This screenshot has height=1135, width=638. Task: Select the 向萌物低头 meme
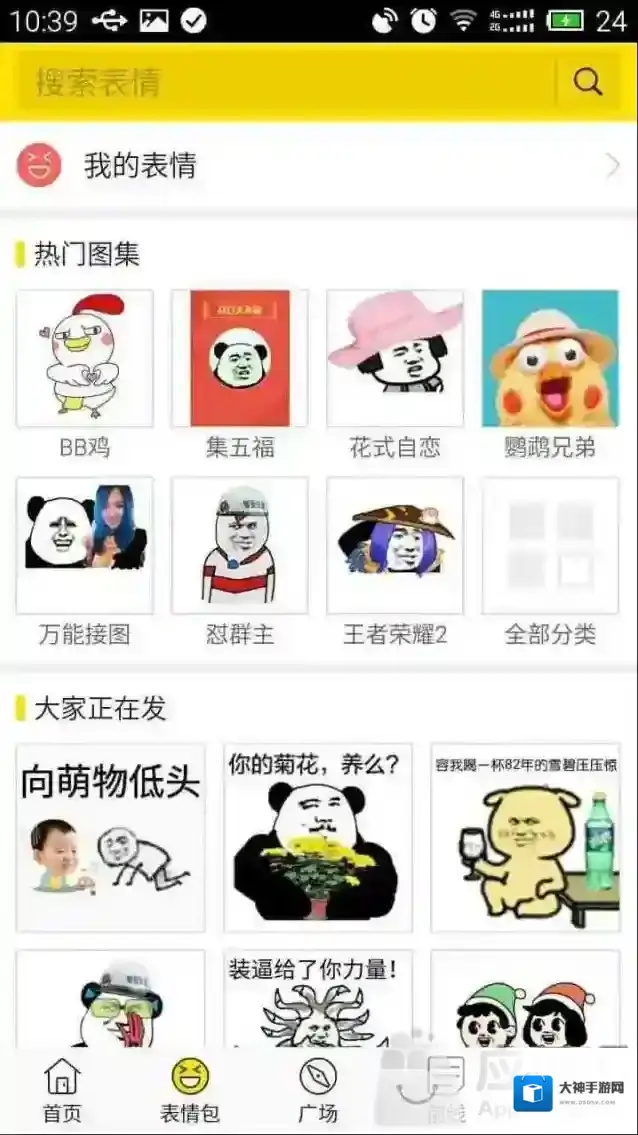point(111,837)
